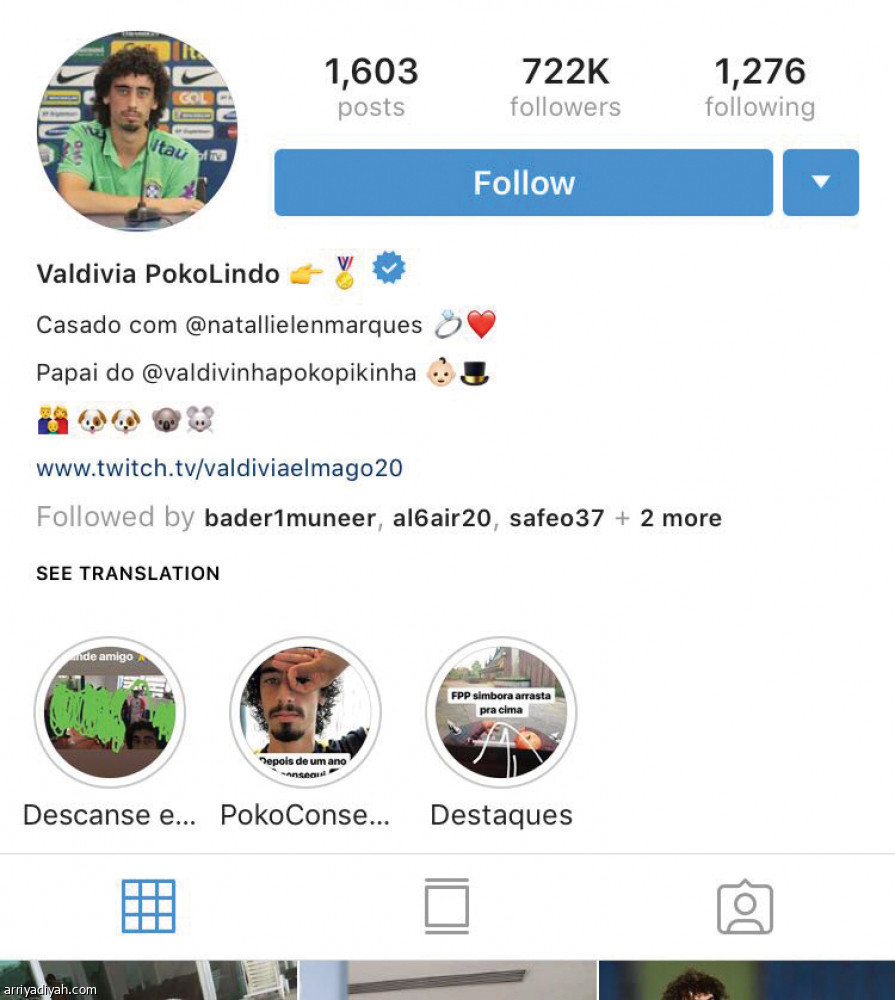Open the @valdivinhapokopikinha mention
This screenshot has width=895, height=1000.
click(x=279, y=373)
